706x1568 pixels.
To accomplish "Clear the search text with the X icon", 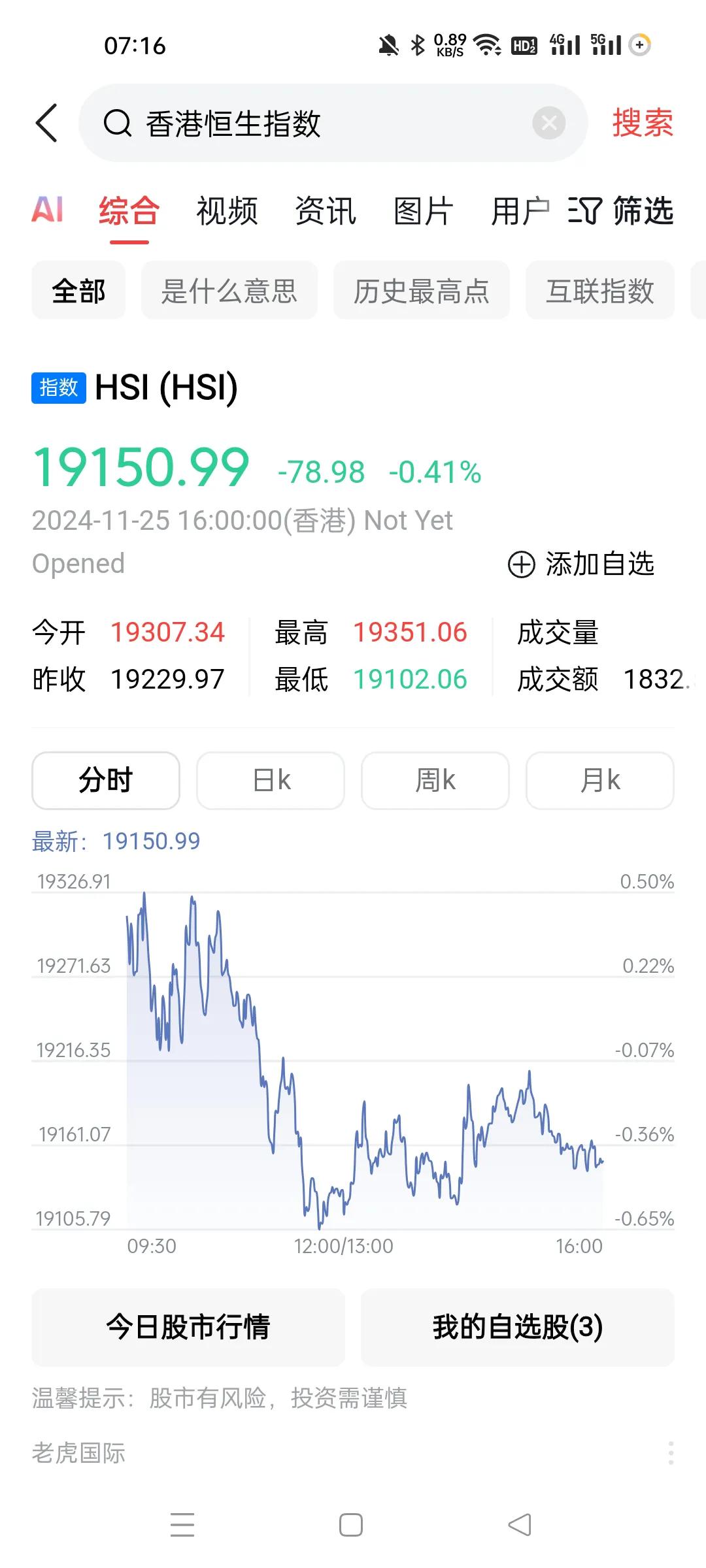I will [x=549, y=123].
